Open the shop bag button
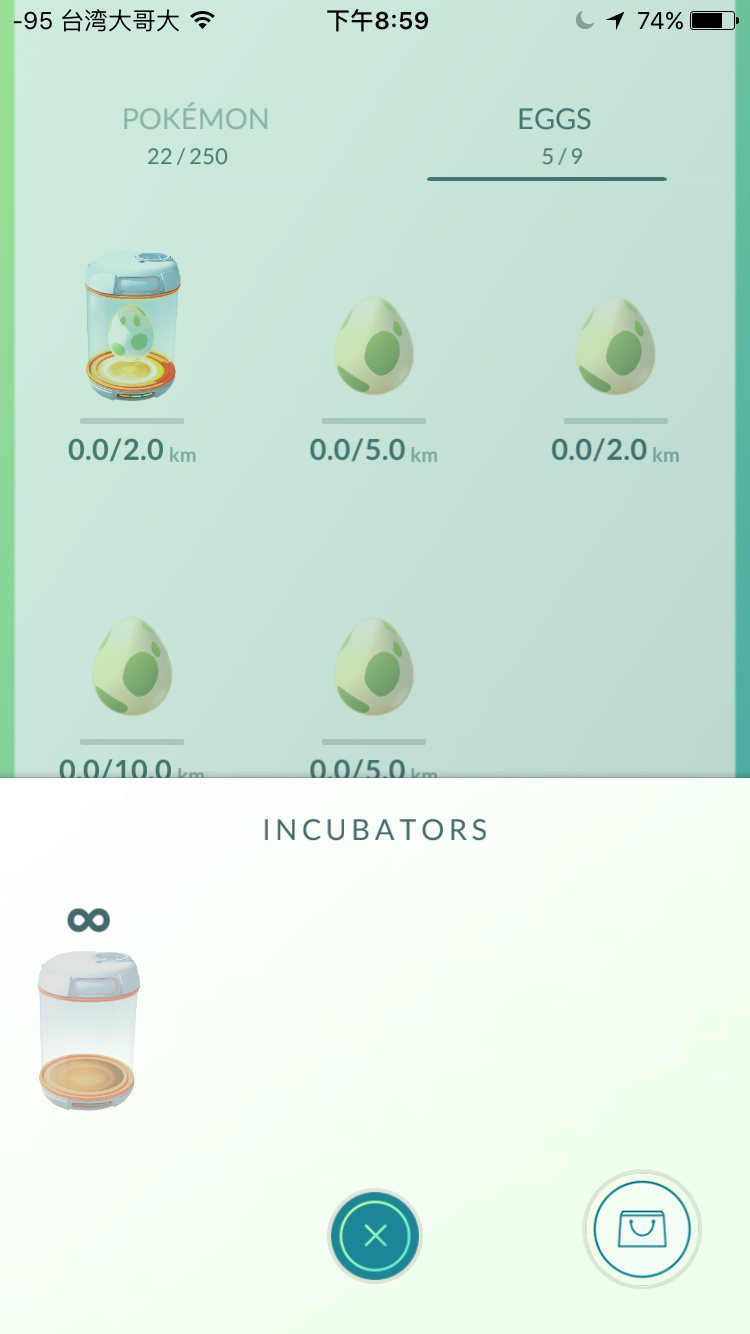Image resolution: width=750 pixels, height=1334 pixels. (641, 1229)
